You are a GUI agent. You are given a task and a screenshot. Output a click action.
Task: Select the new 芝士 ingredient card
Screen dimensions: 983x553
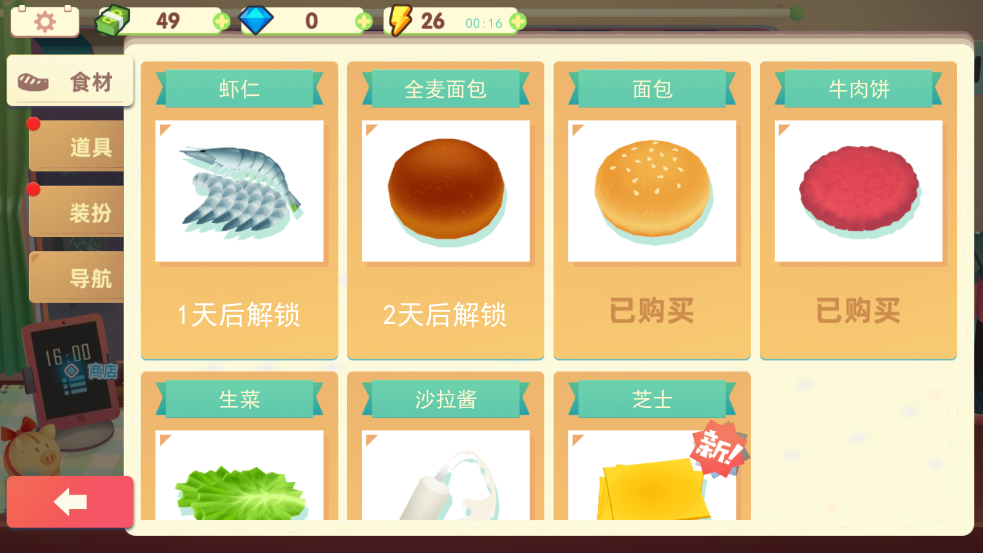652,450
